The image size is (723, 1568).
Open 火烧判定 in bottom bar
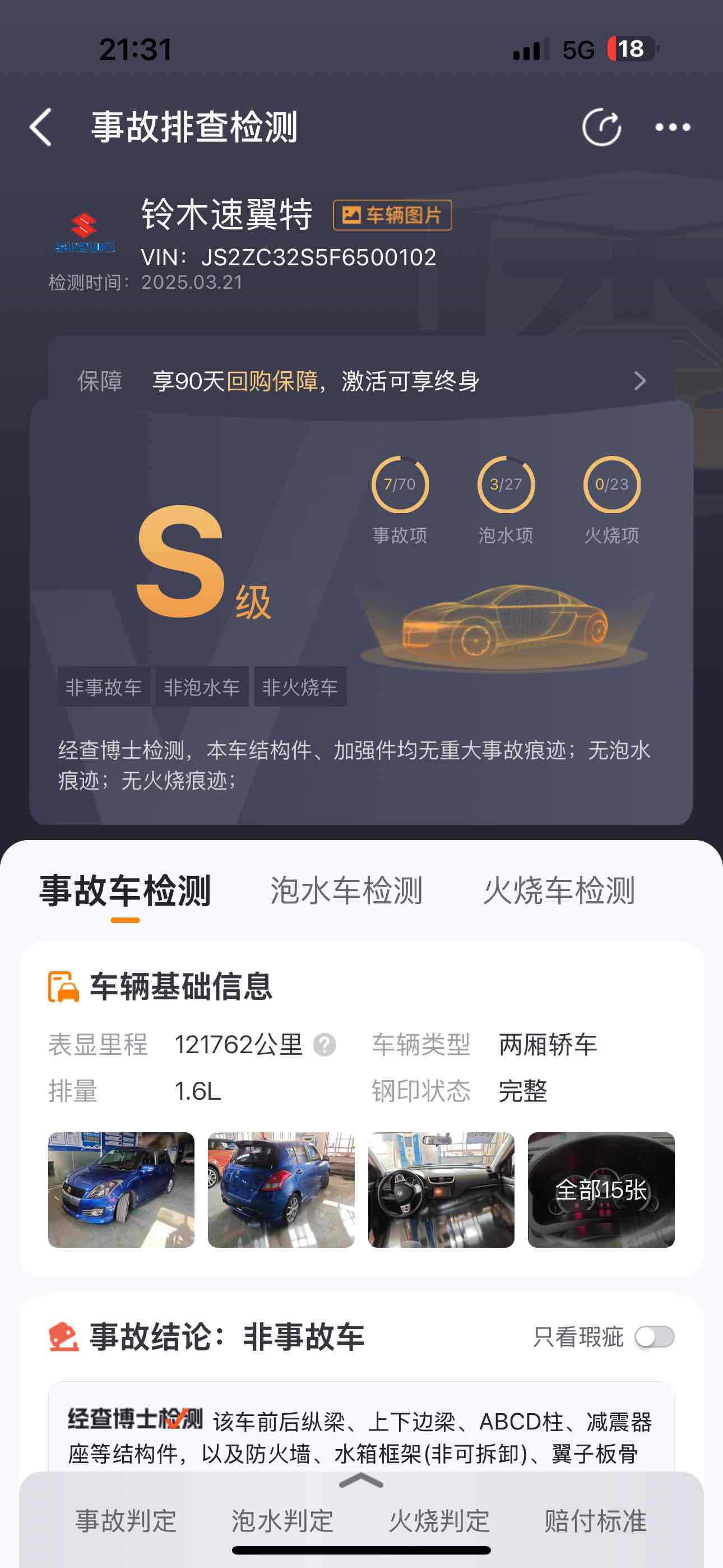439,1520
